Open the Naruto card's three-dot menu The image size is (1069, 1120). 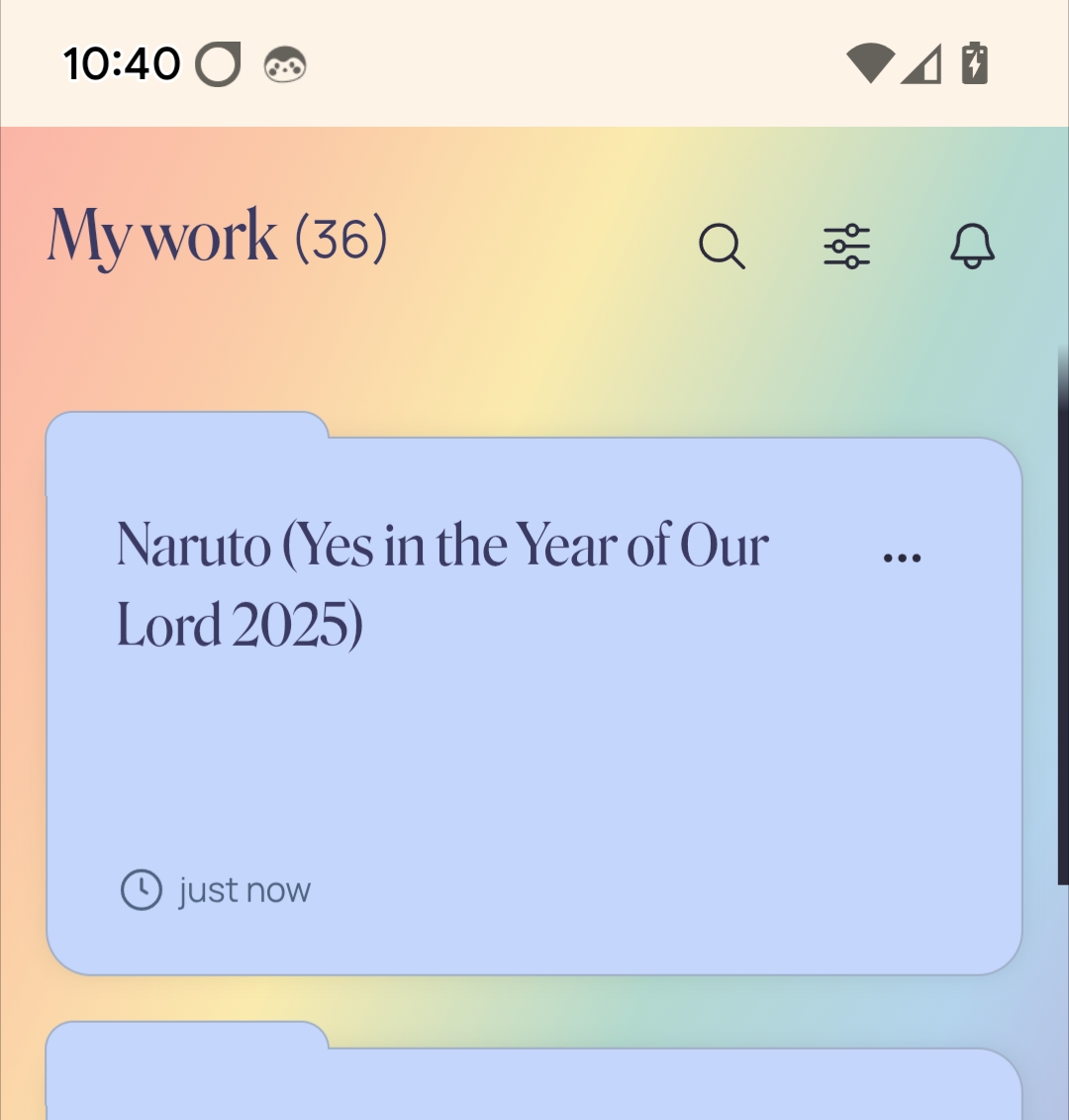click(902, 559)
